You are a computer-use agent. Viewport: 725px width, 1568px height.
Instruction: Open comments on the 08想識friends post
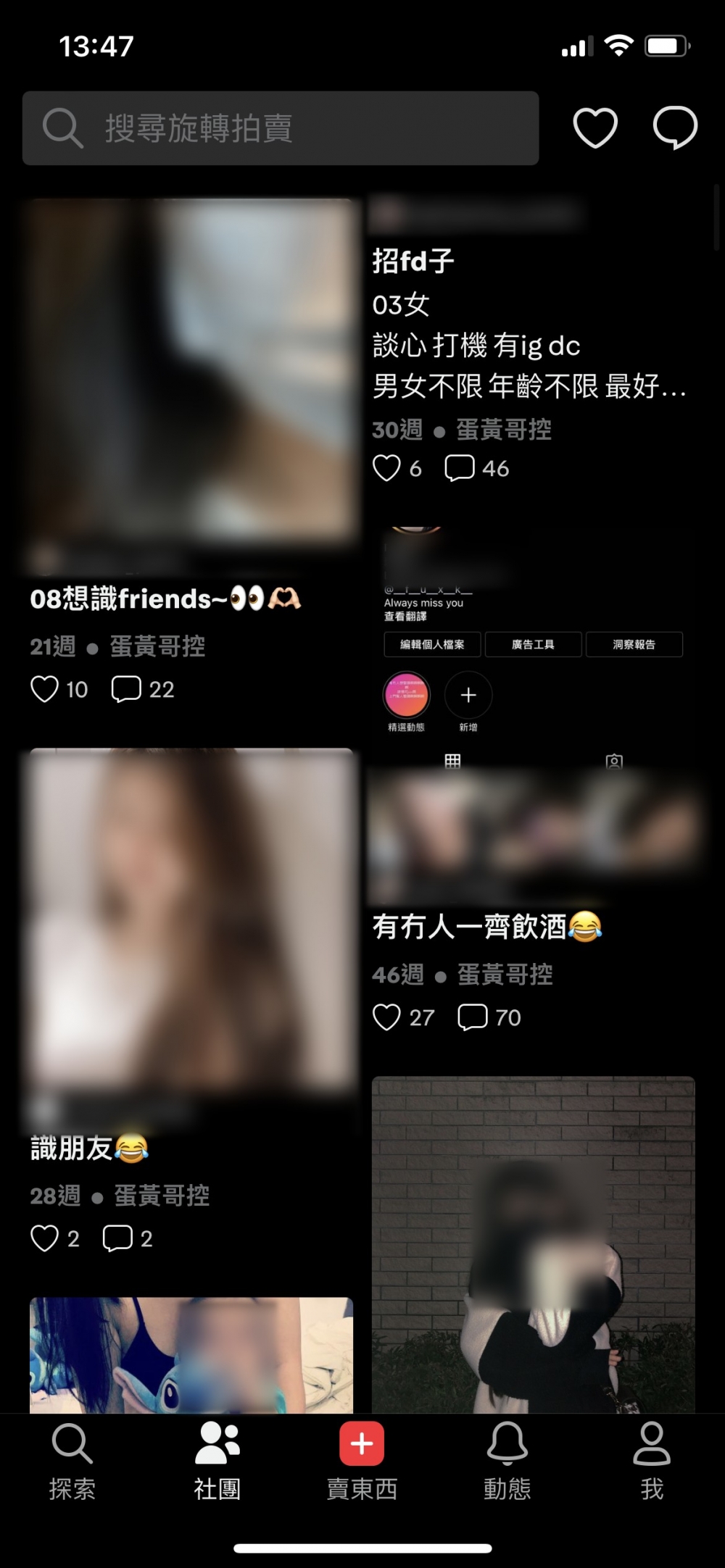pos(128,689)
